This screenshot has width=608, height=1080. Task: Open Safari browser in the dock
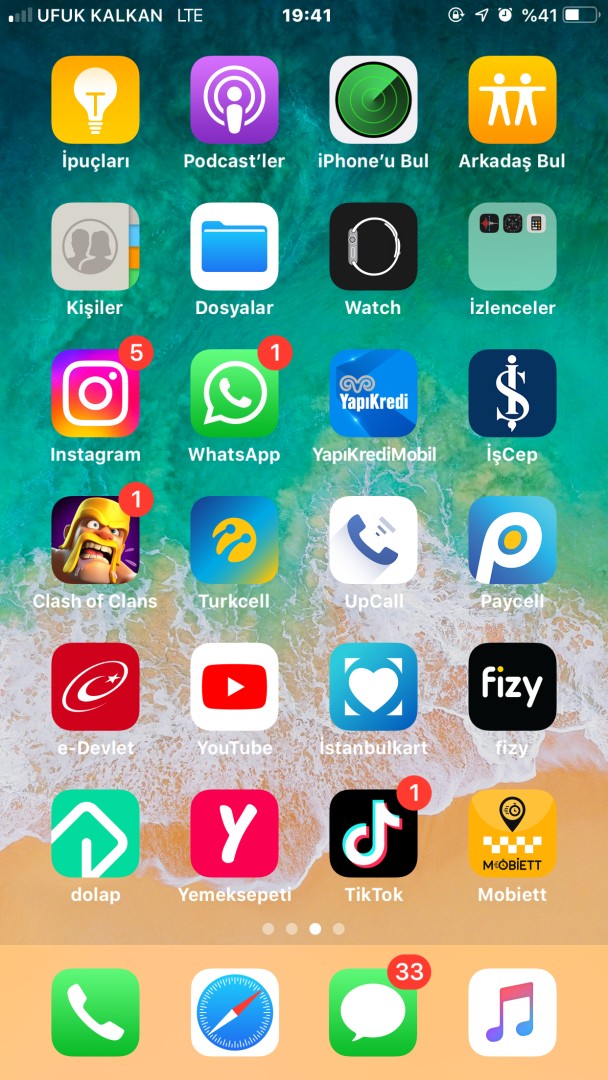pos(234,1012)
